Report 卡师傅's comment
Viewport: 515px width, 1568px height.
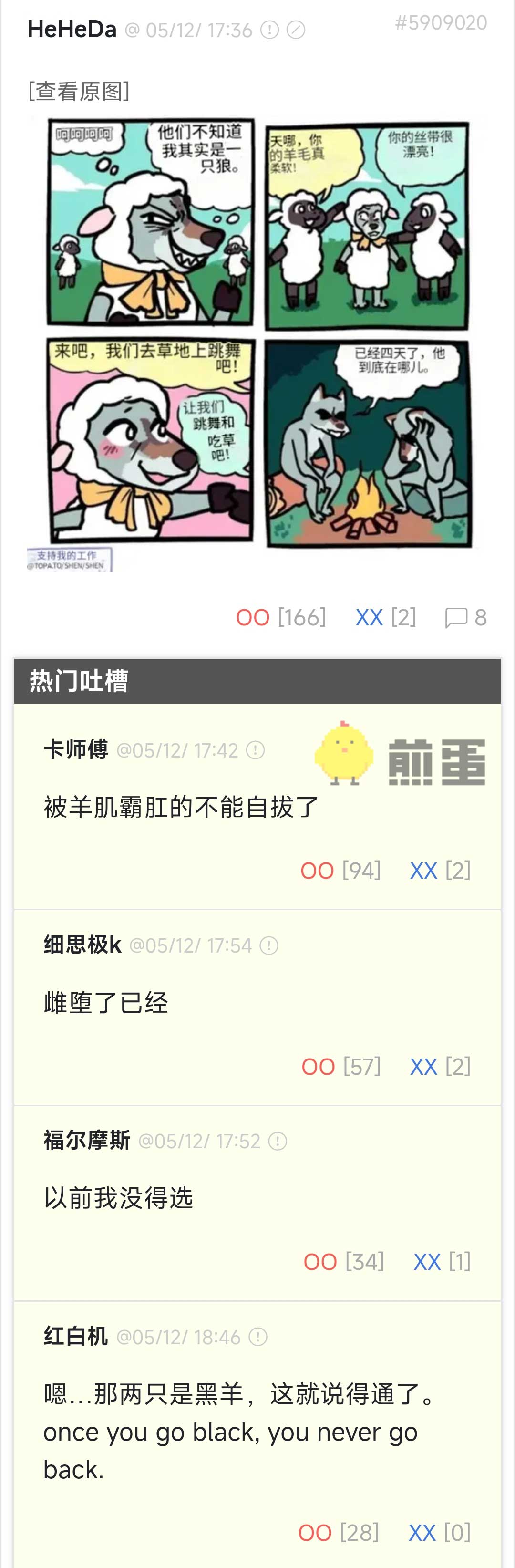[x=255, y=750]
